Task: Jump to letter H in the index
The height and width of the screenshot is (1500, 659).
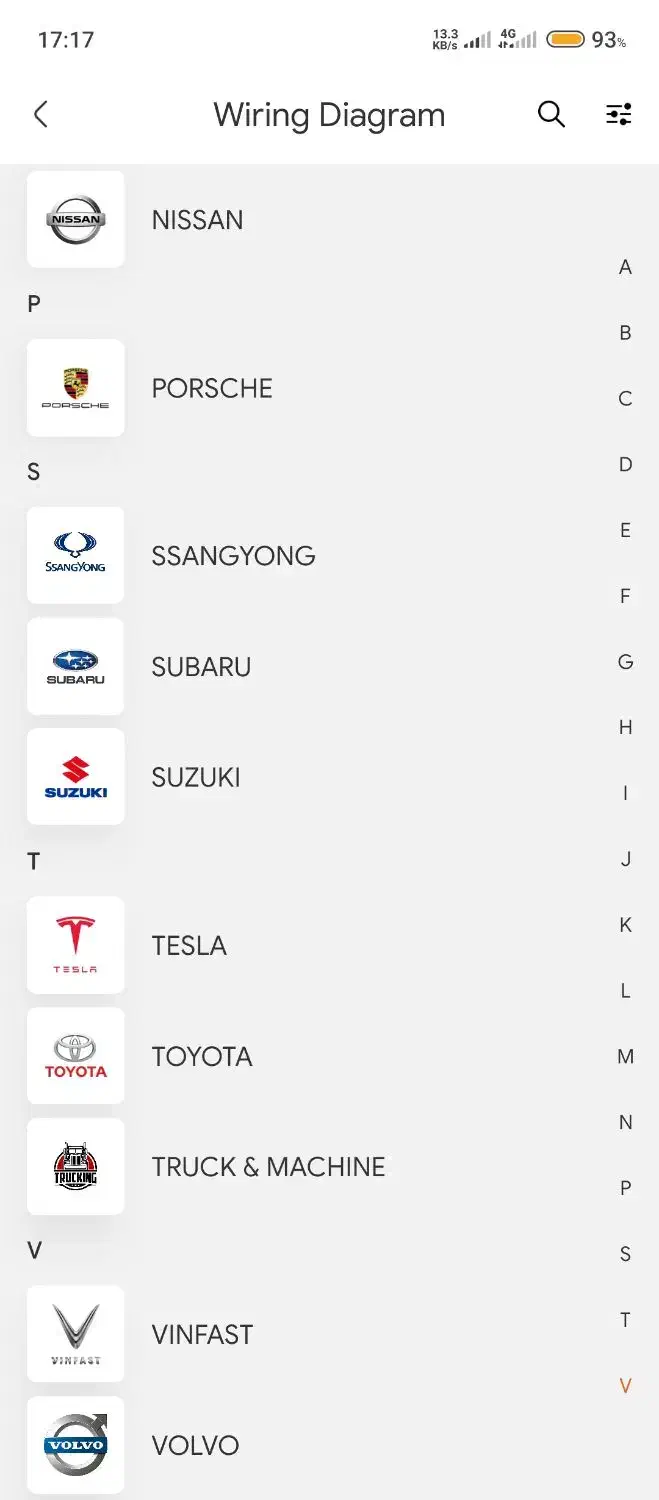Action: [625, 728]
